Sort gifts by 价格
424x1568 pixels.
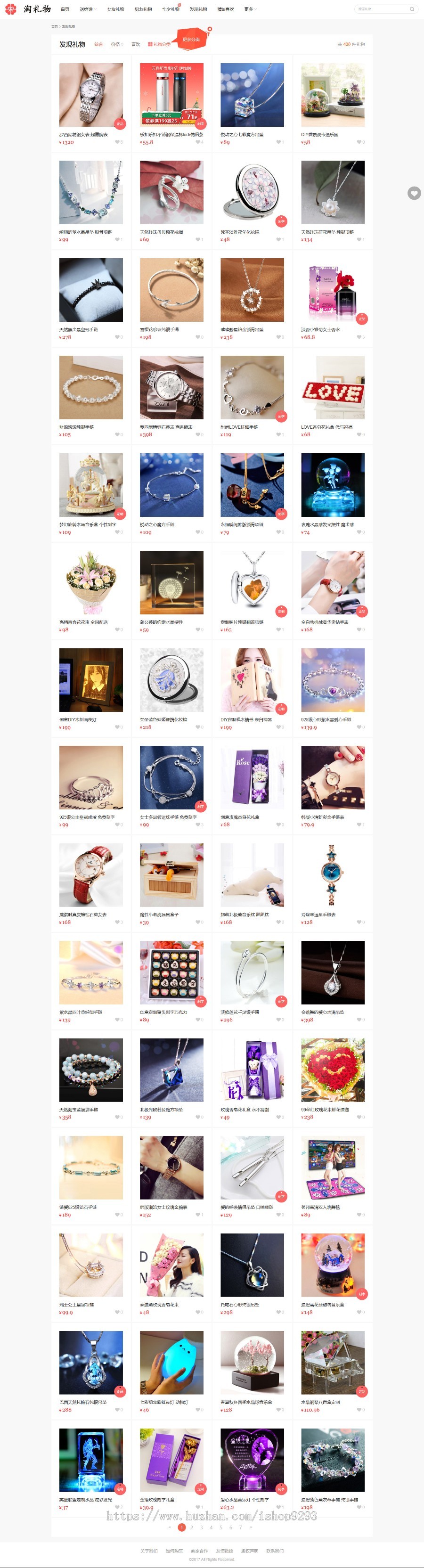click(115, 44)
